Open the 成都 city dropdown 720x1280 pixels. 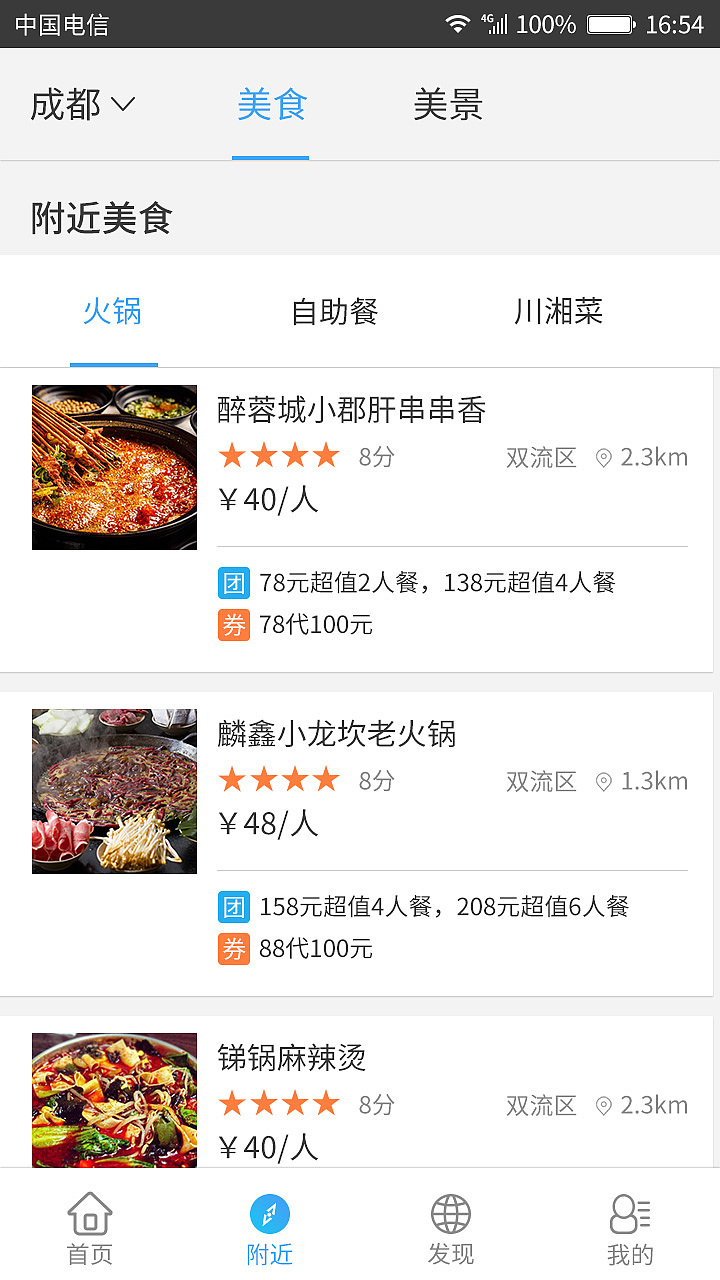point(66,104)
